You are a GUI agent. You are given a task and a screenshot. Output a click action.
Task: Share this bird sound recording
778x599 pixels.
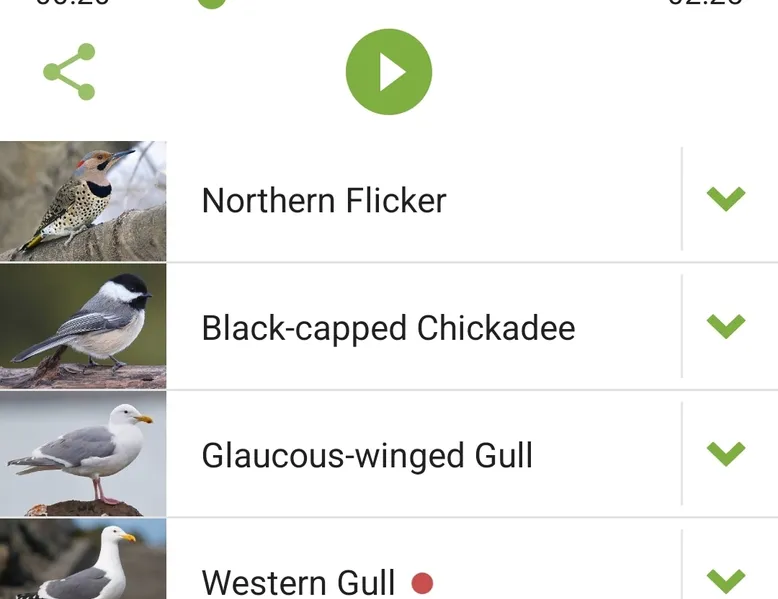click(69, 72)
